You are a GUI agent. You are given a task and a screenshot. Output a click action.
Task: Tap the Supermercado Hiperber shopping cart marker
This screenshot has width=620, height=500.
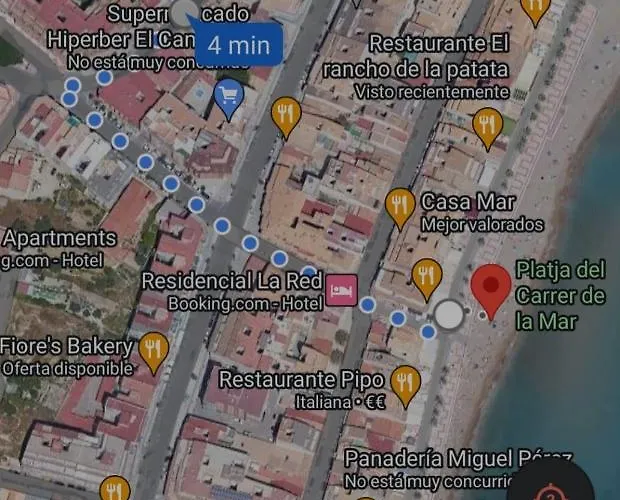pyautogui.click(x=229, y=98)
